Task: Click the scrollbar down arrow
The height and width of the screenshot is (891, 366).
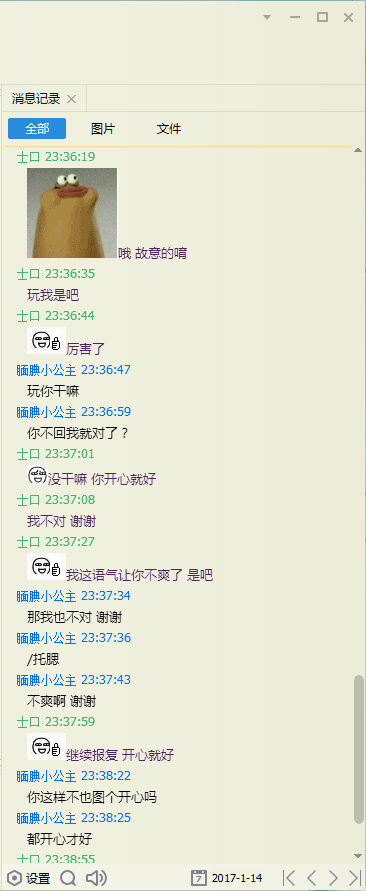Action: point(358,856)
